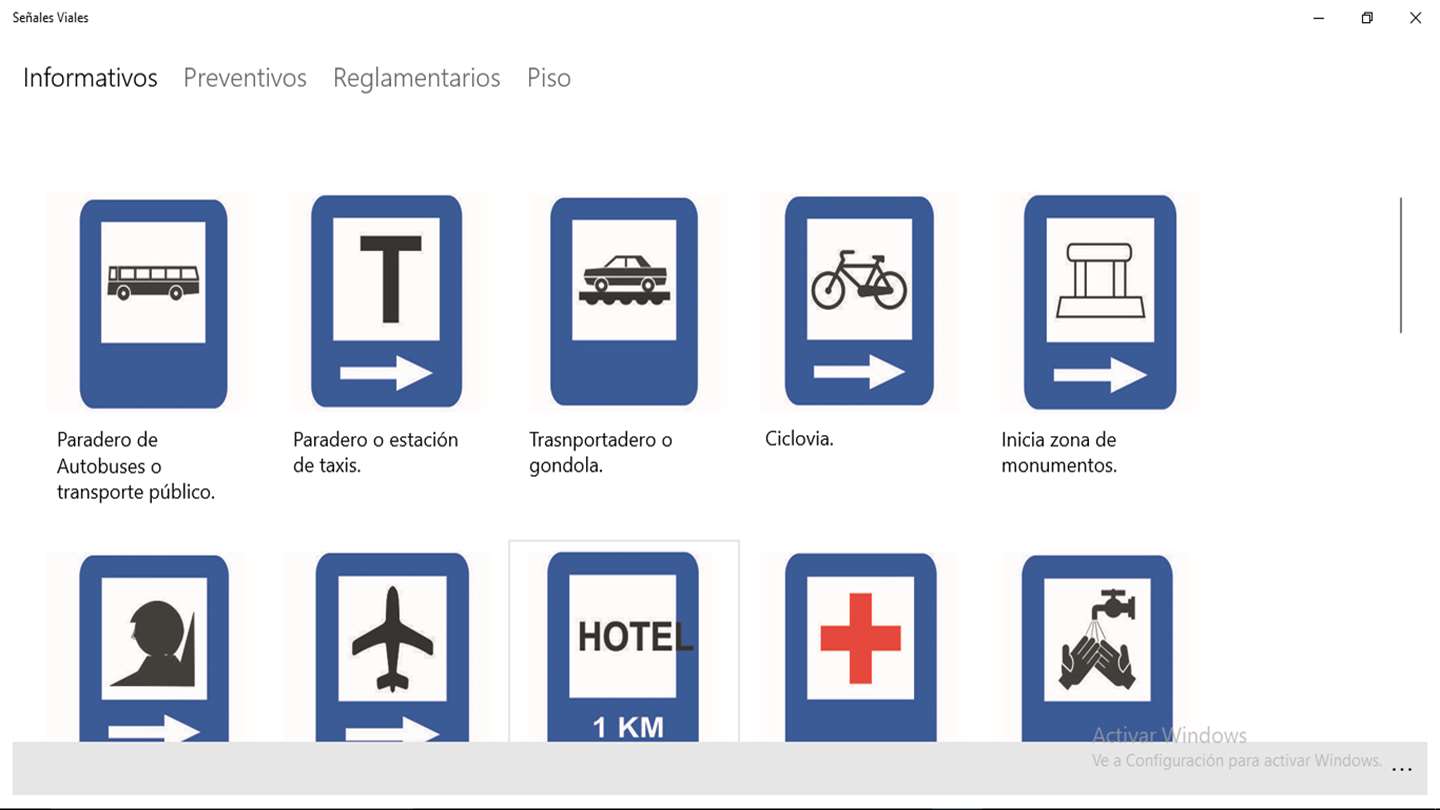Switch to the Preventivos tab

245,78
